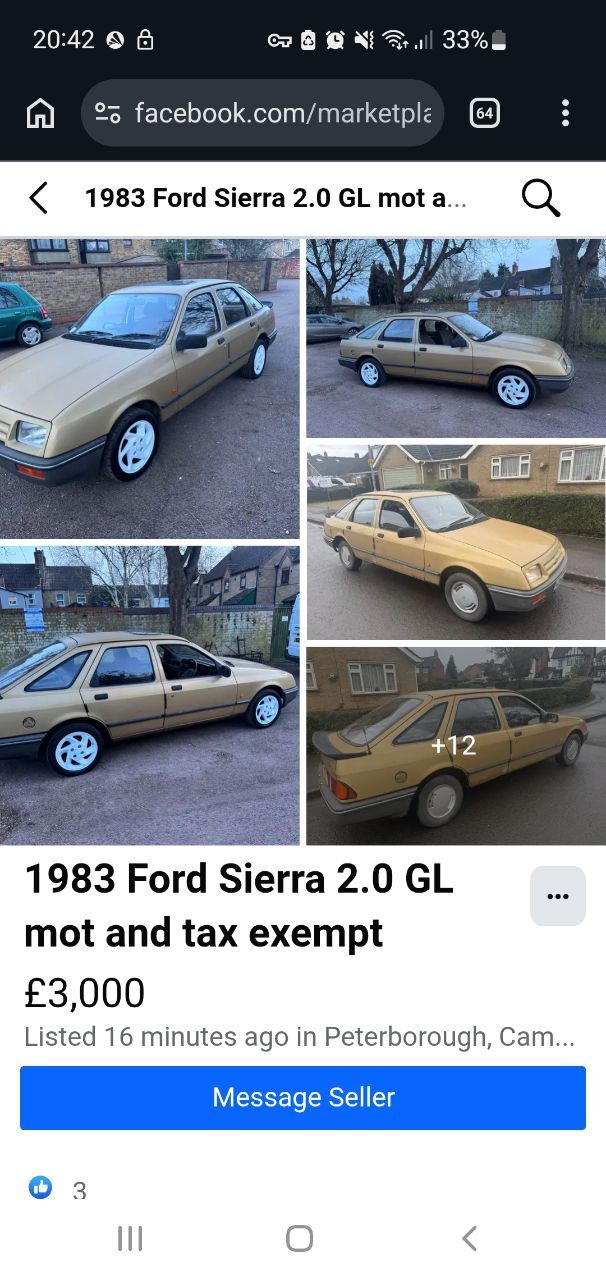Viewport: 606px width, 1280px height.
Task: Open the photo of the Sierra on the street
Action: coord(456,541)
